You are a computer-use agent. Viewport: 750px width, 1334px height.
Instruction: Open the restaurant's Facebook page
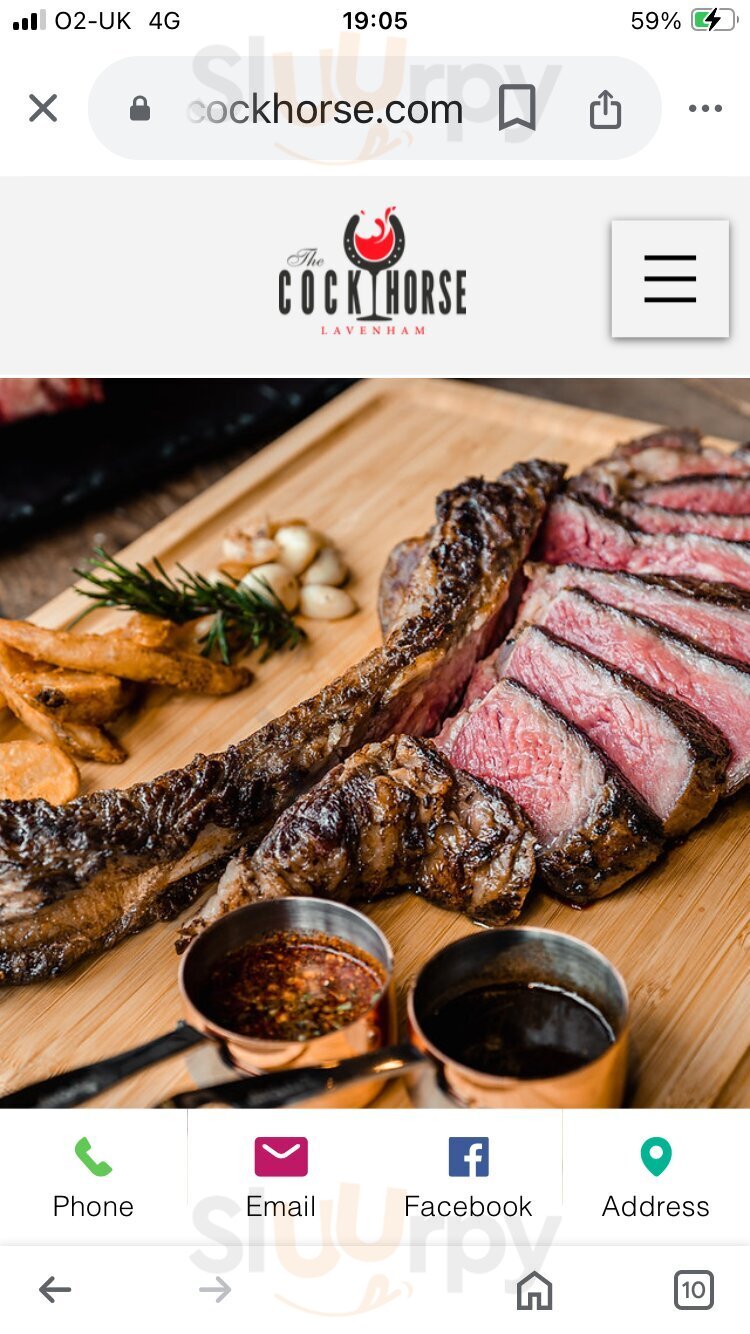tap(468, 1178)
